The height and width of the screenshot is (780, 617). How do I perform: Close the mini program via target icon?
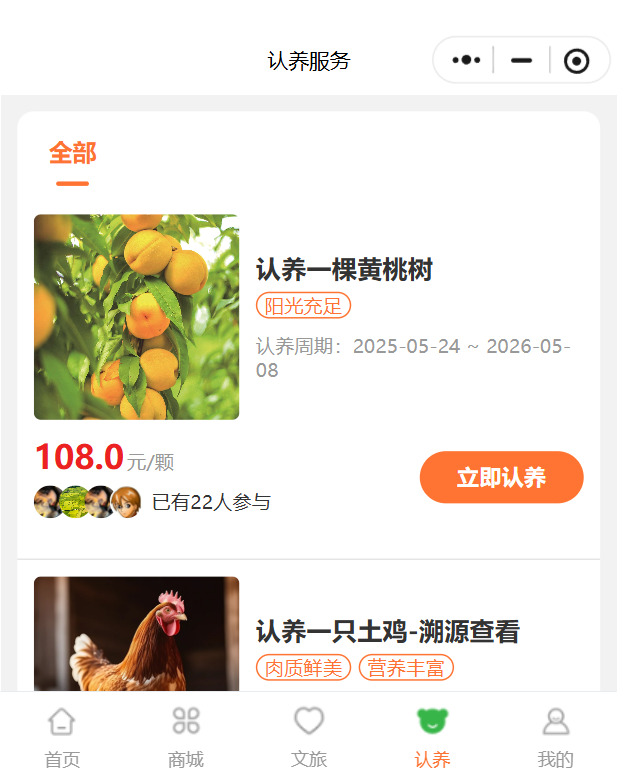point(576,61)
